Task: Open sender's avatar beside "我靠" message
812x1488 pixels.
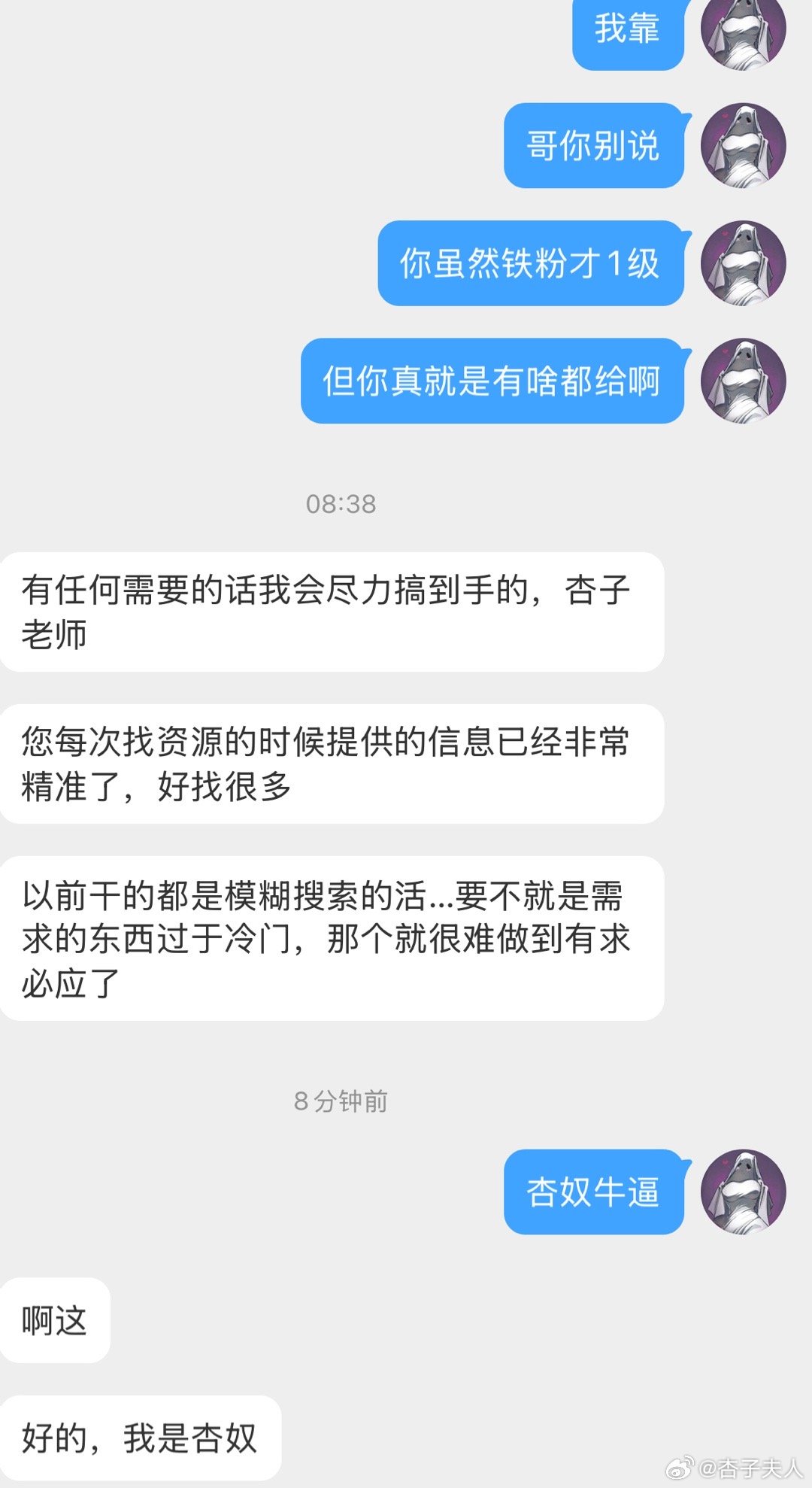Action: (743, 30)
